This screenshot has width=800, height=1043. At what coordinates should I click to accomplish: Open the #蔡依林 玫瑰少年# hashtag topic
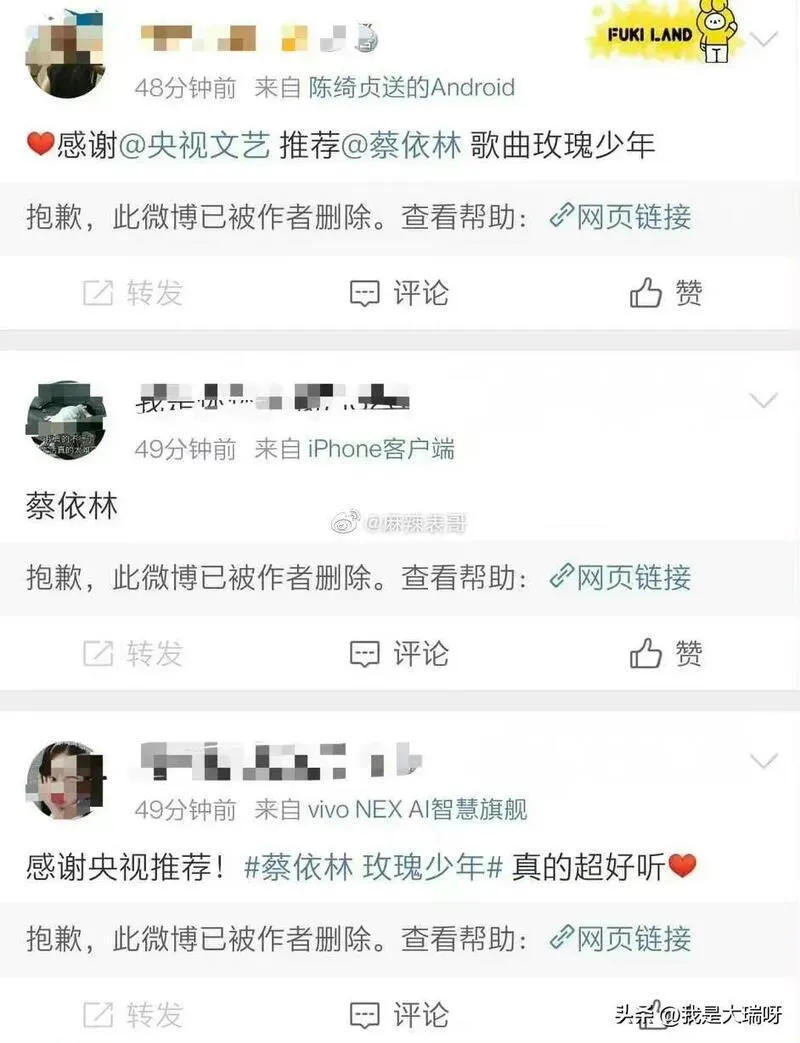click(372, 868)
